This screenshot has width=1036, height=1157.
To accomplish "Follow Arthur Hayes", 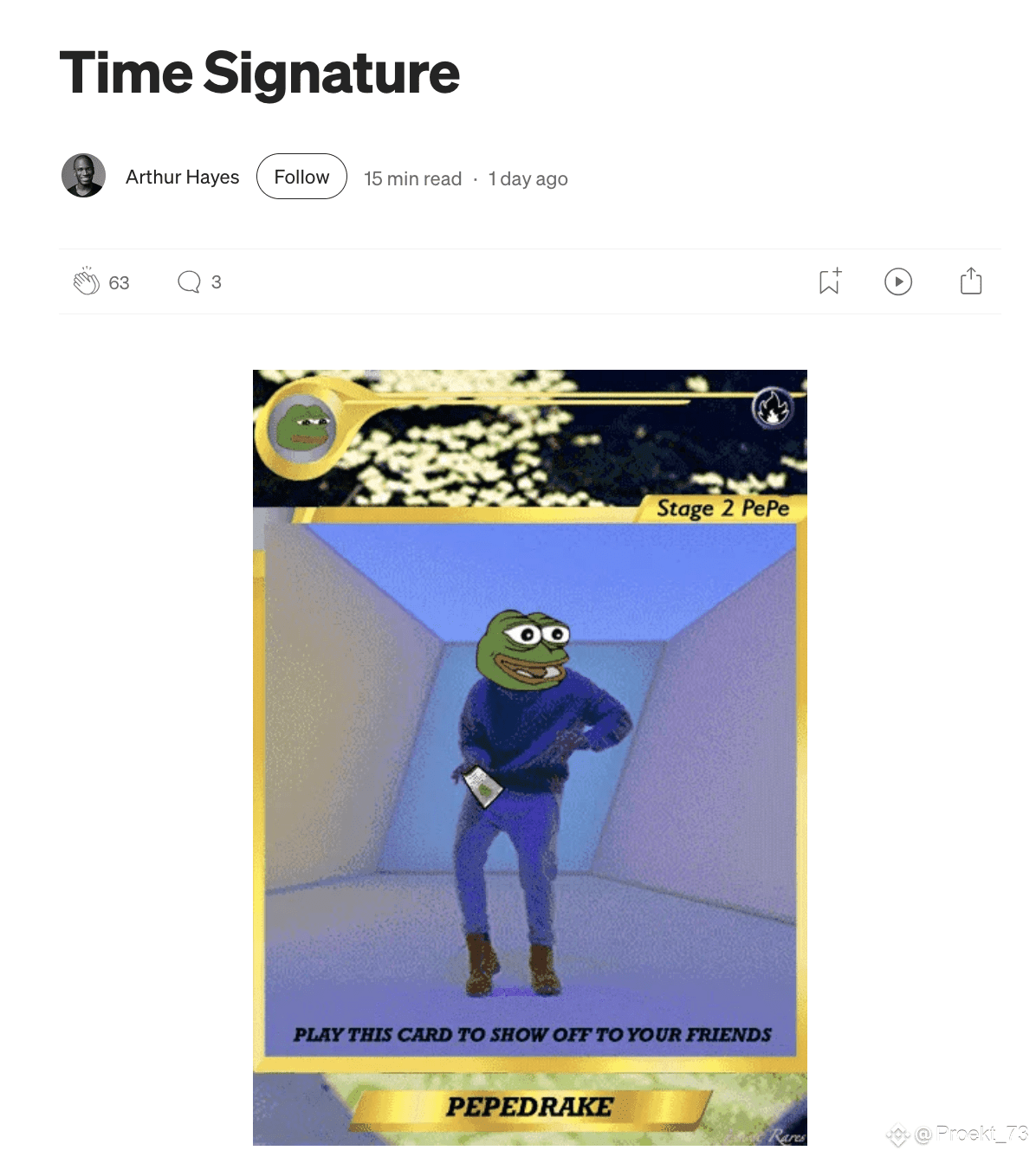I will (301, 177).
